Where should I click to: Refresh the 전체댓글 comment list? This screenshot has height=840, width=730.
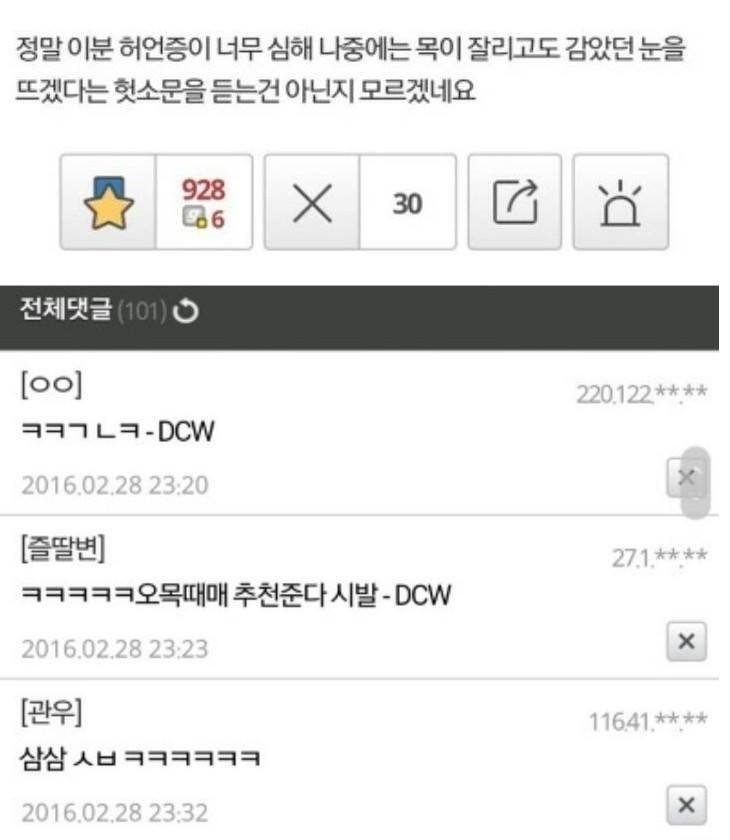pyautogui.click(x=187, y=313)
